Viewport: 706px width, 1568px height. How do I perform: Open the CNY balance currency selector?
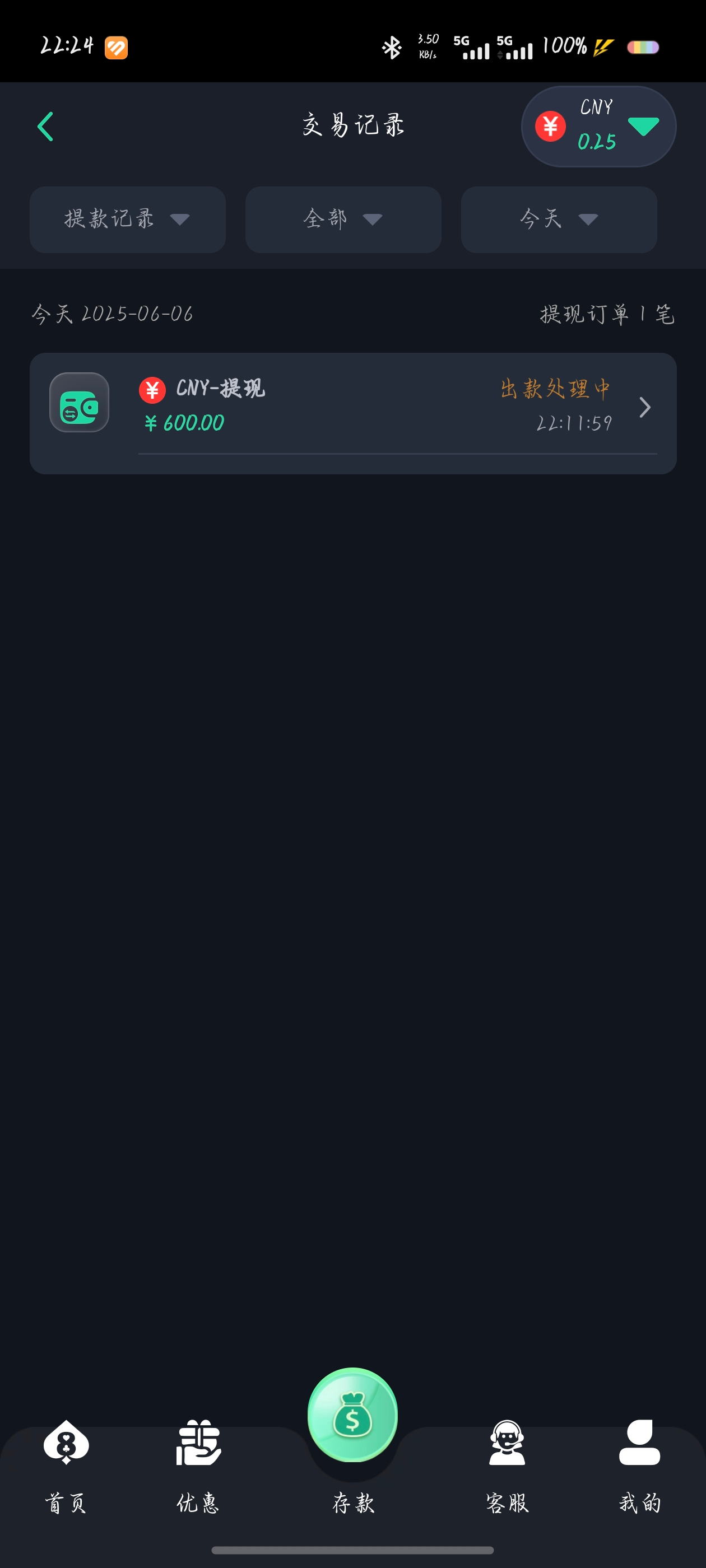point(597,125)
